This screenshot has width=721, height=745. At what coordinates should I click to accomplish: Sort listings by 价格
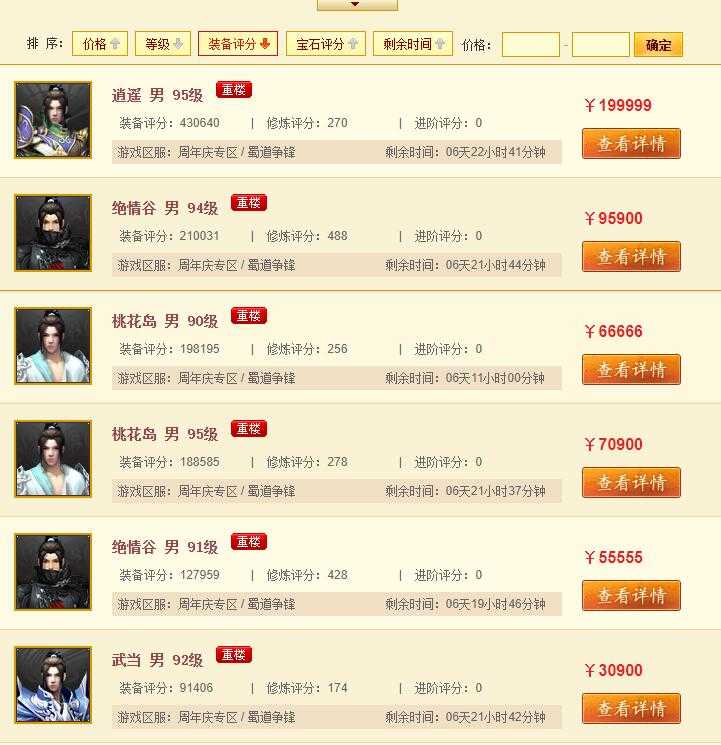click(x=100, y=44)
